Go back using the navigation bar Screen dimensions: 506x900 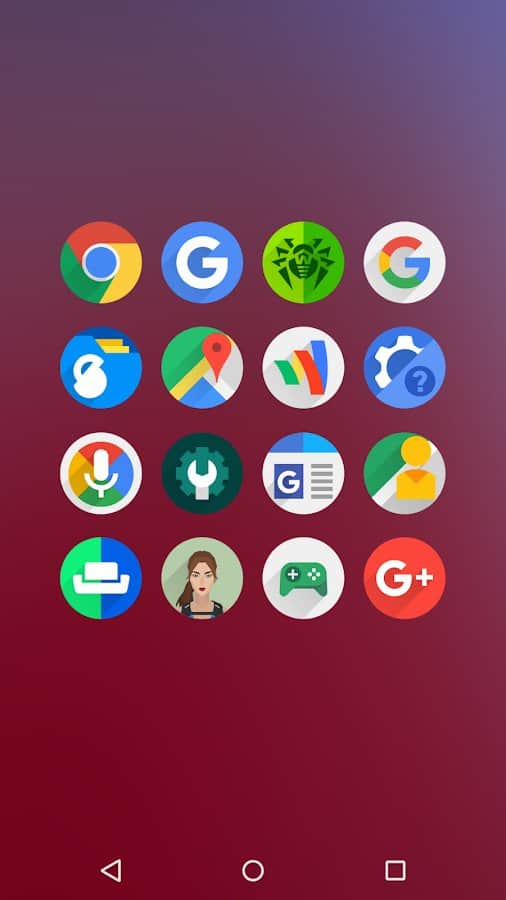pyautogui.click(x=111, y=870)
